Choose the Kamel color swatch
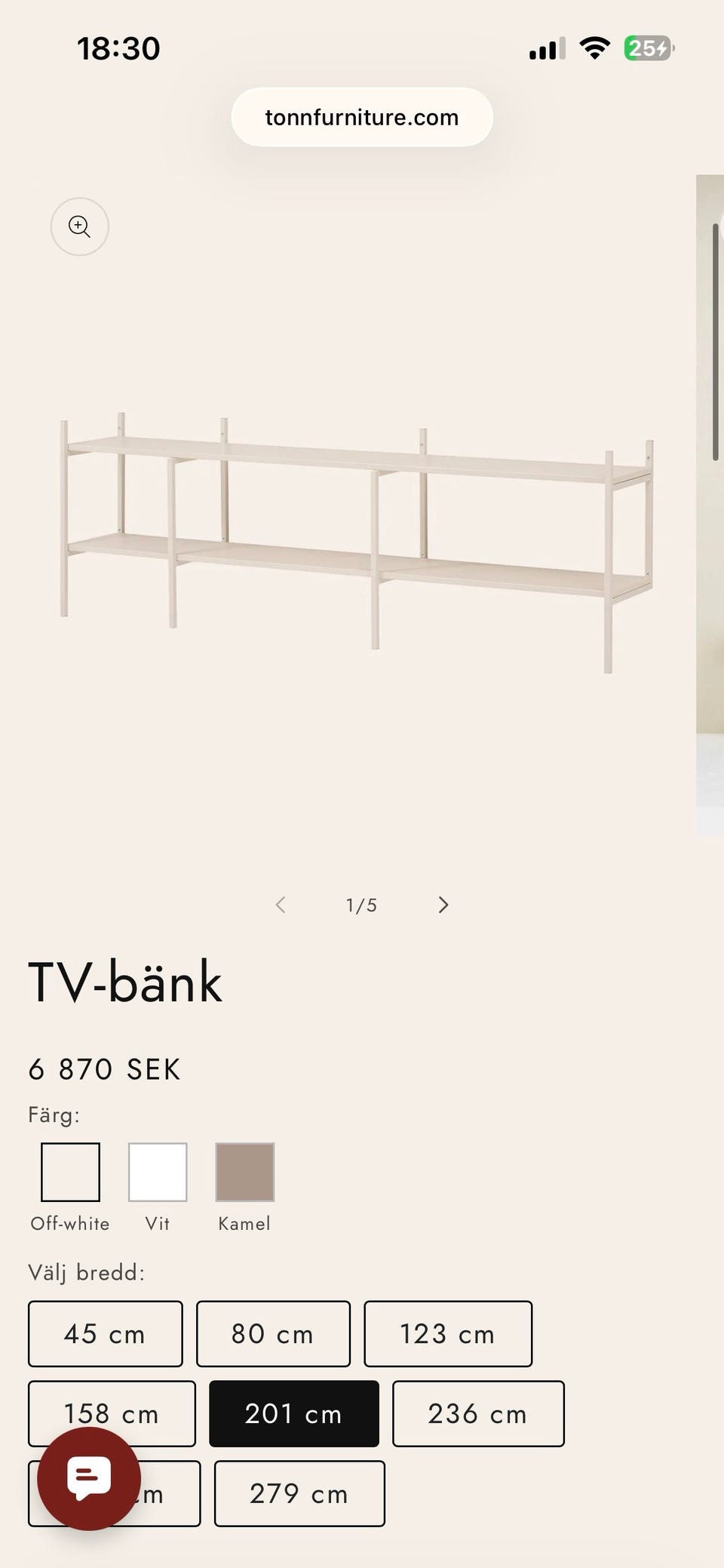Viewport: 724px width, 1568px height. (244, 1171)
